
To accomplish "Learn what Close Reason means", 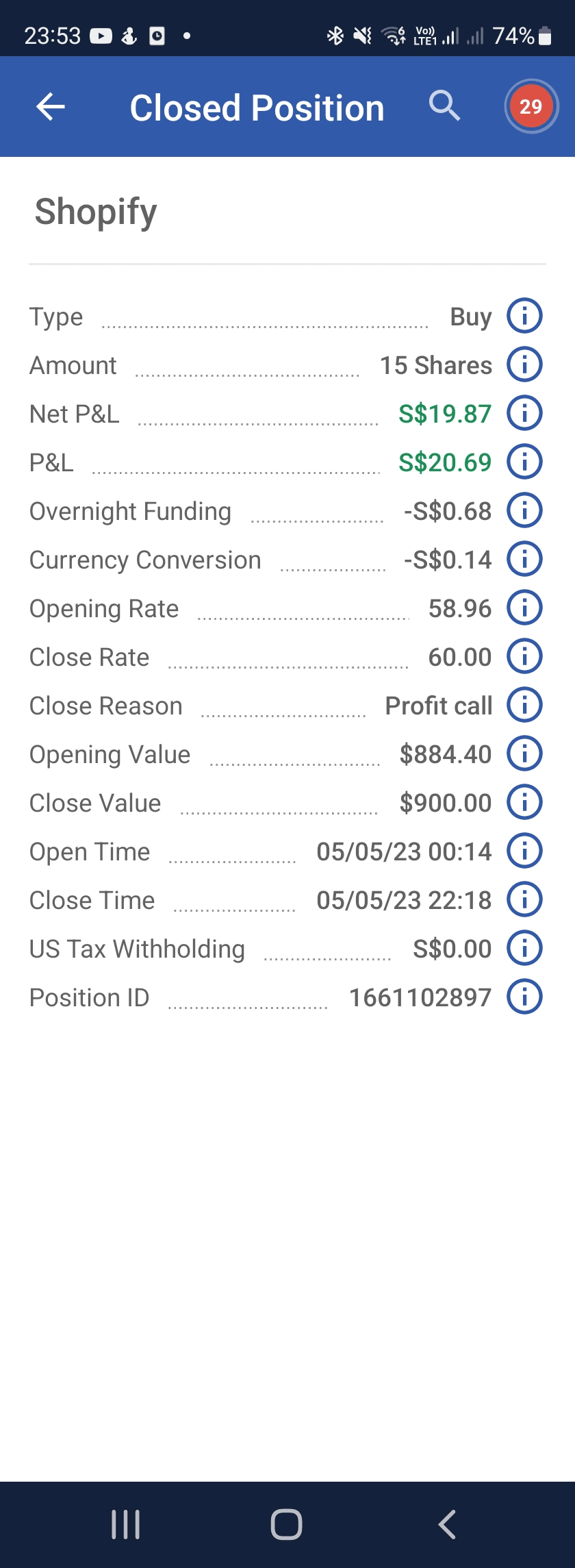I will click(x=524, y=706).
